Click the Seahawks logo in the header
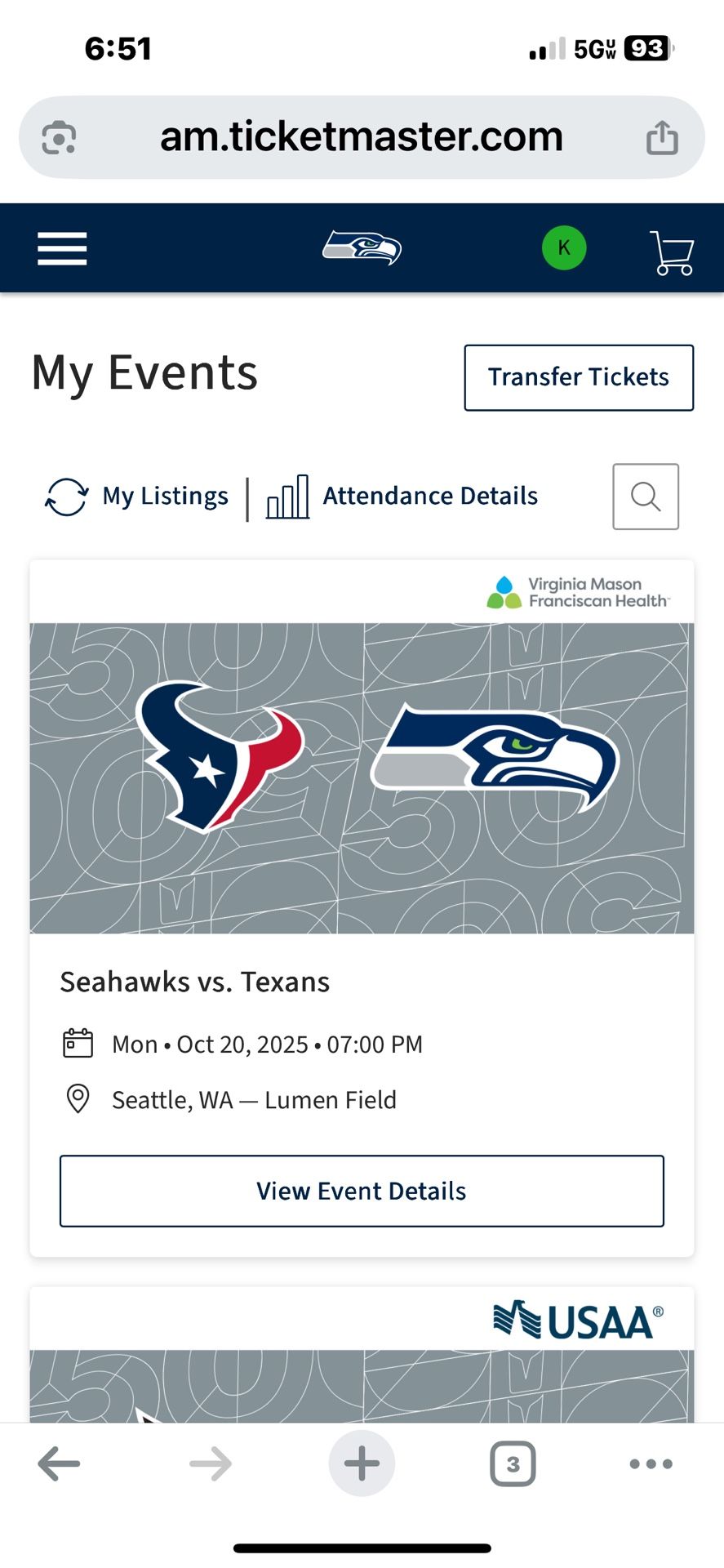Screen dimensions: 724x1568 click(362, 248)
